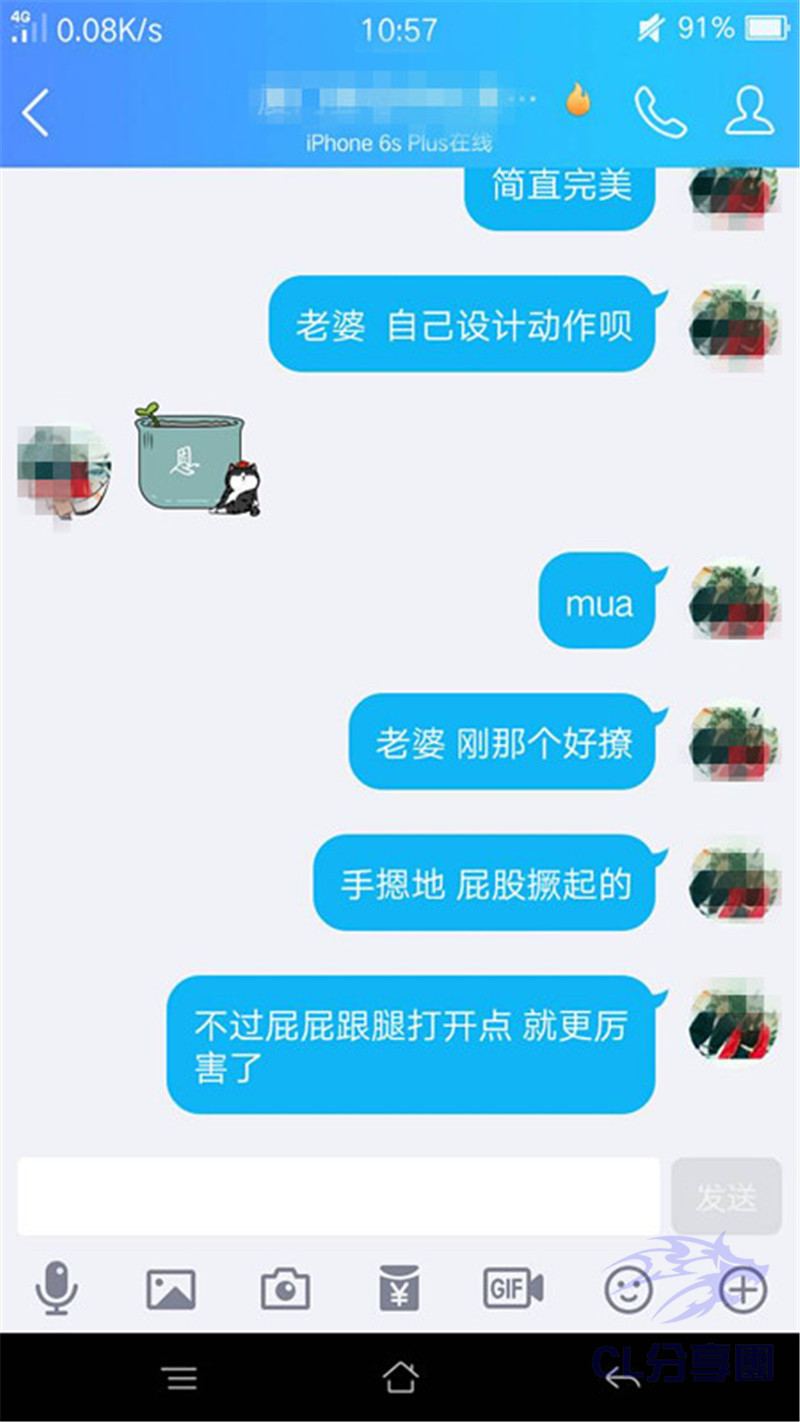The height and width of the screenshot is (1422, 800).
Task: Send a red packet
Action: tap(399, 1288)
